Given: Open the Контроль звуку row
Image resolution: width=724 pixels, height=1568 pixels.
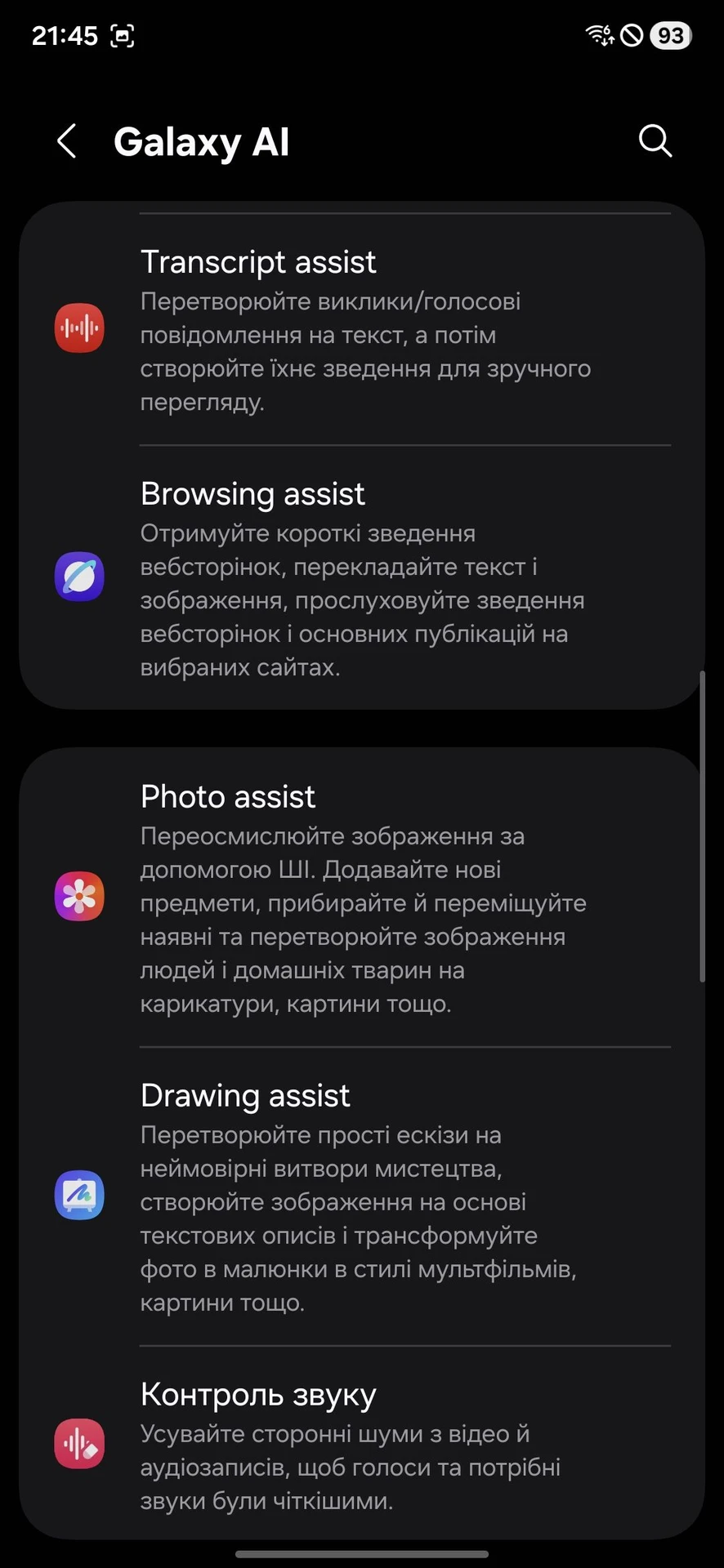Looking at the screenshot, I should tap(362, 1444).
